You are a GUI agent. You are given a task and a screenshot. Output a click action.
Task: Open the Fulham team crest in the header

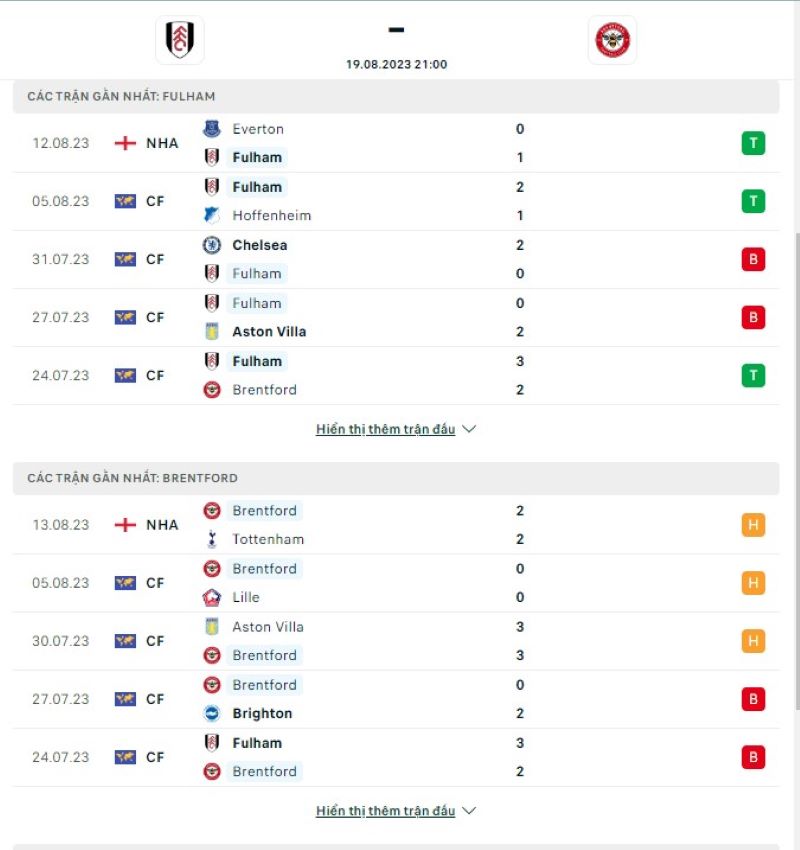180,40
